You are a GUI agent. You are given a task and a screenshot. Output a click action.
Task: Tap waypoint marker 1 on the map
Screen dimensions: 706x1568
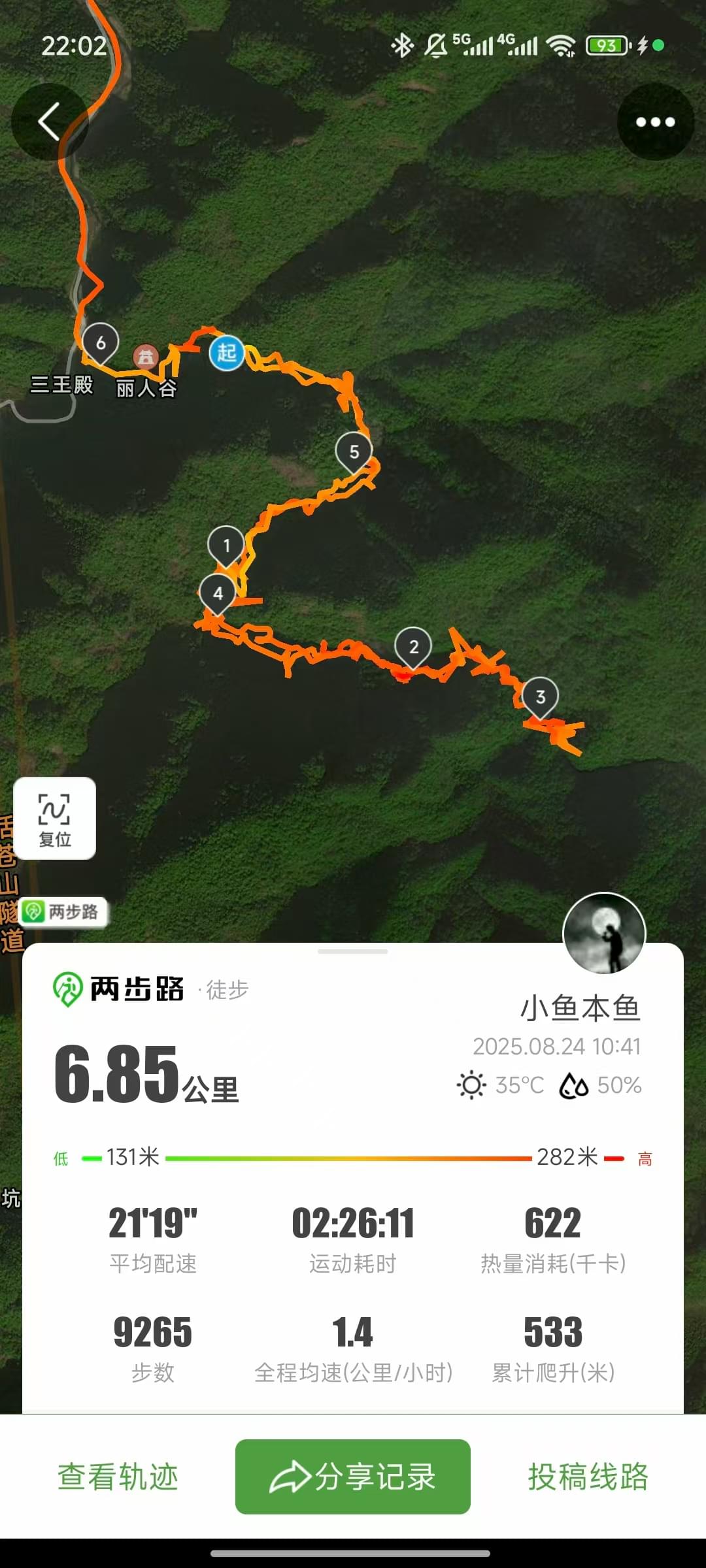tap(226, 544)
